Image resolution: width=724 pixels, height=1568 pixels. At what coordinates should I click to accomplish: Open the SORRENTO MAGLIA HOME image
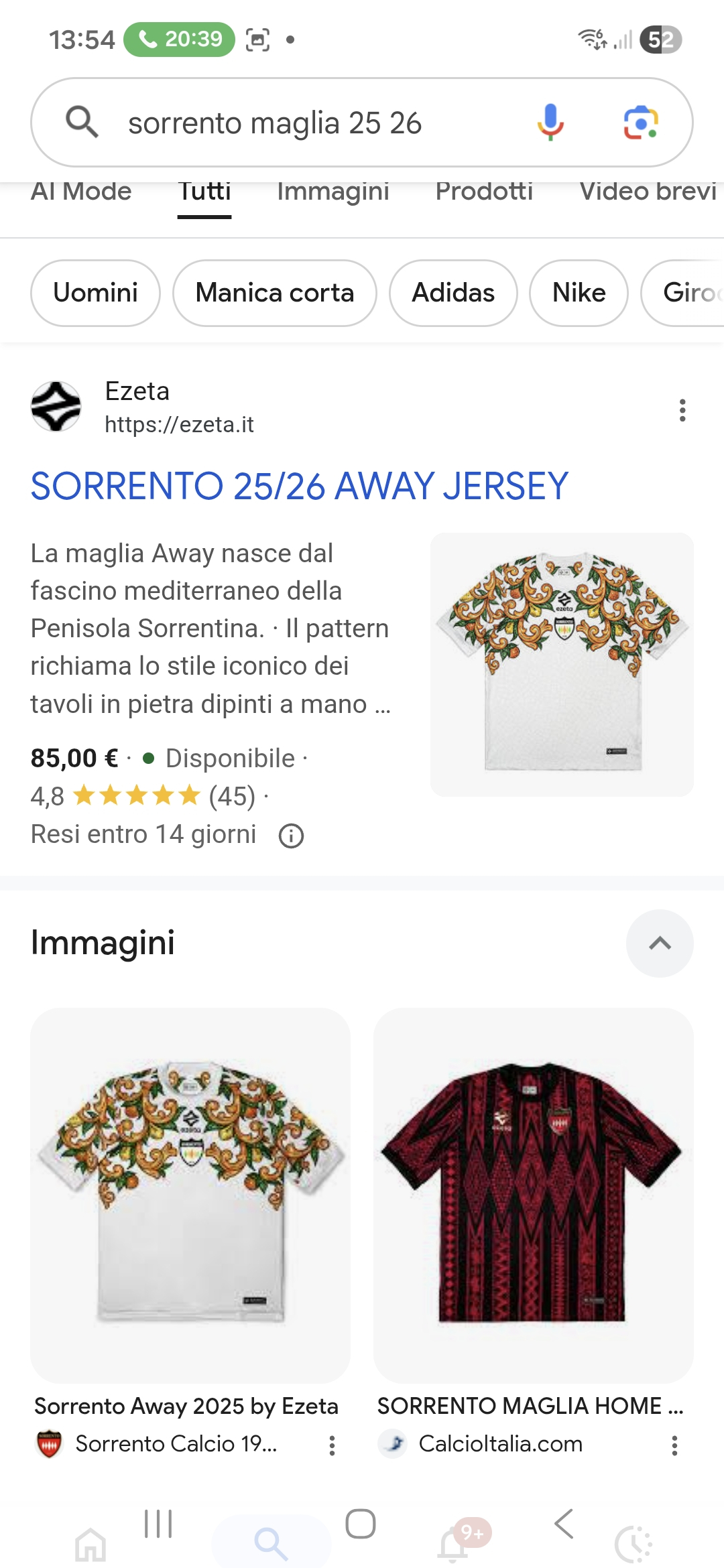pyautogui.click(x=533, y=1195)
